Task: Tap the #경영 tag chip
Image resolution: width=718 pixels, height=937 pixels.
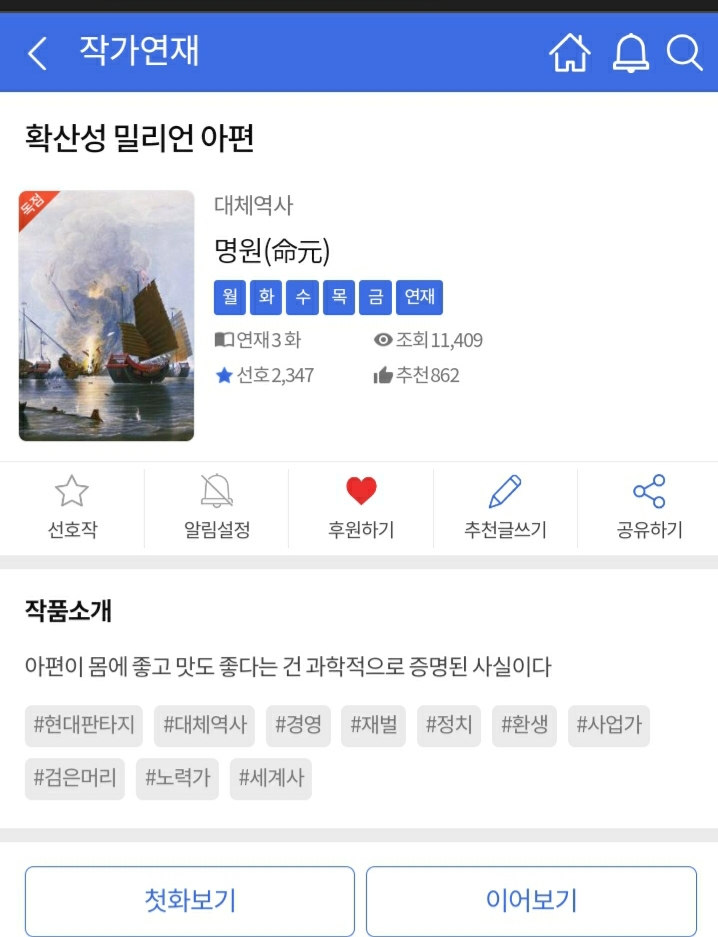Action: pos(298,725)
